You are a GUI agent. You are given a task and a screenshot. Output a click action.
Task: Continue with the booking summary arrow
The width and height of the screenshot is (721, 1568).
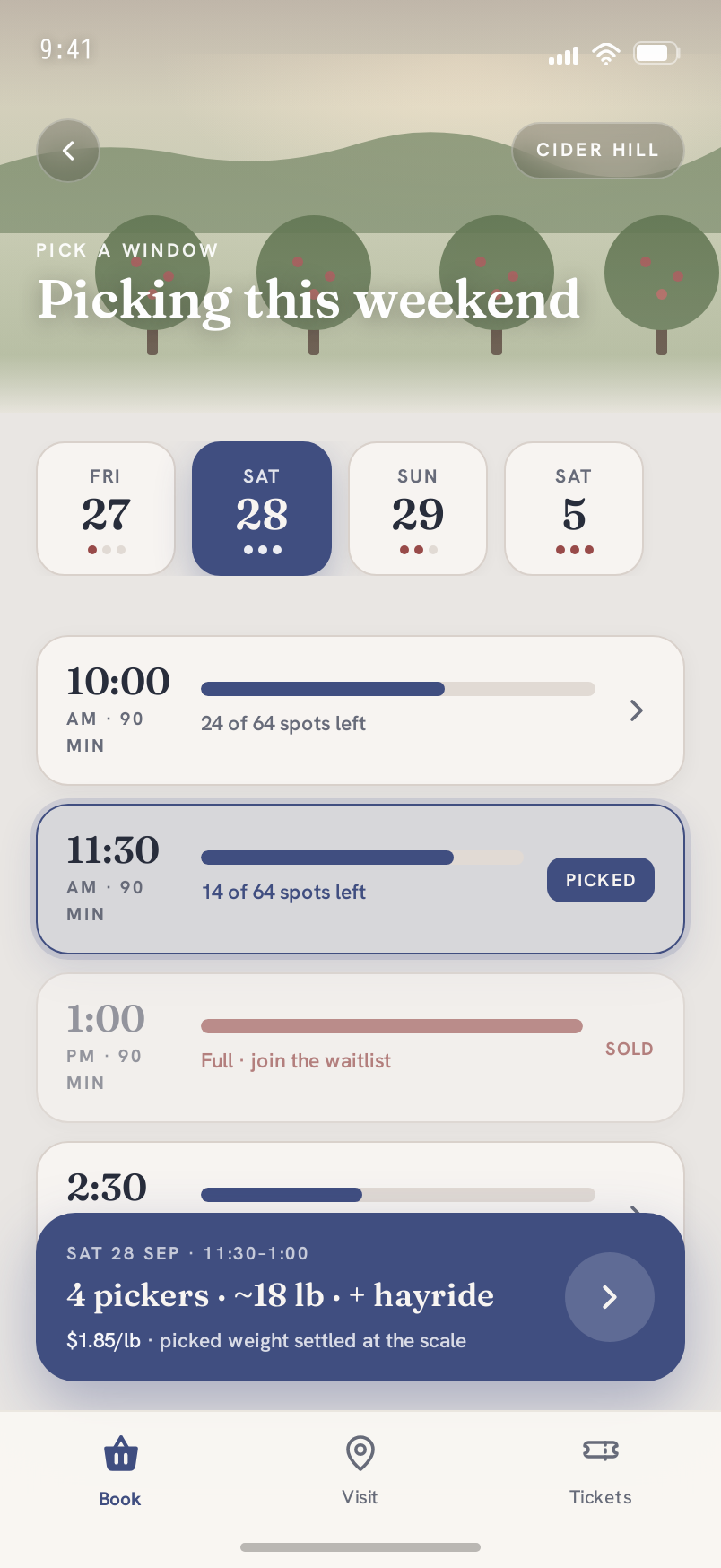[x=610, y=1297]
